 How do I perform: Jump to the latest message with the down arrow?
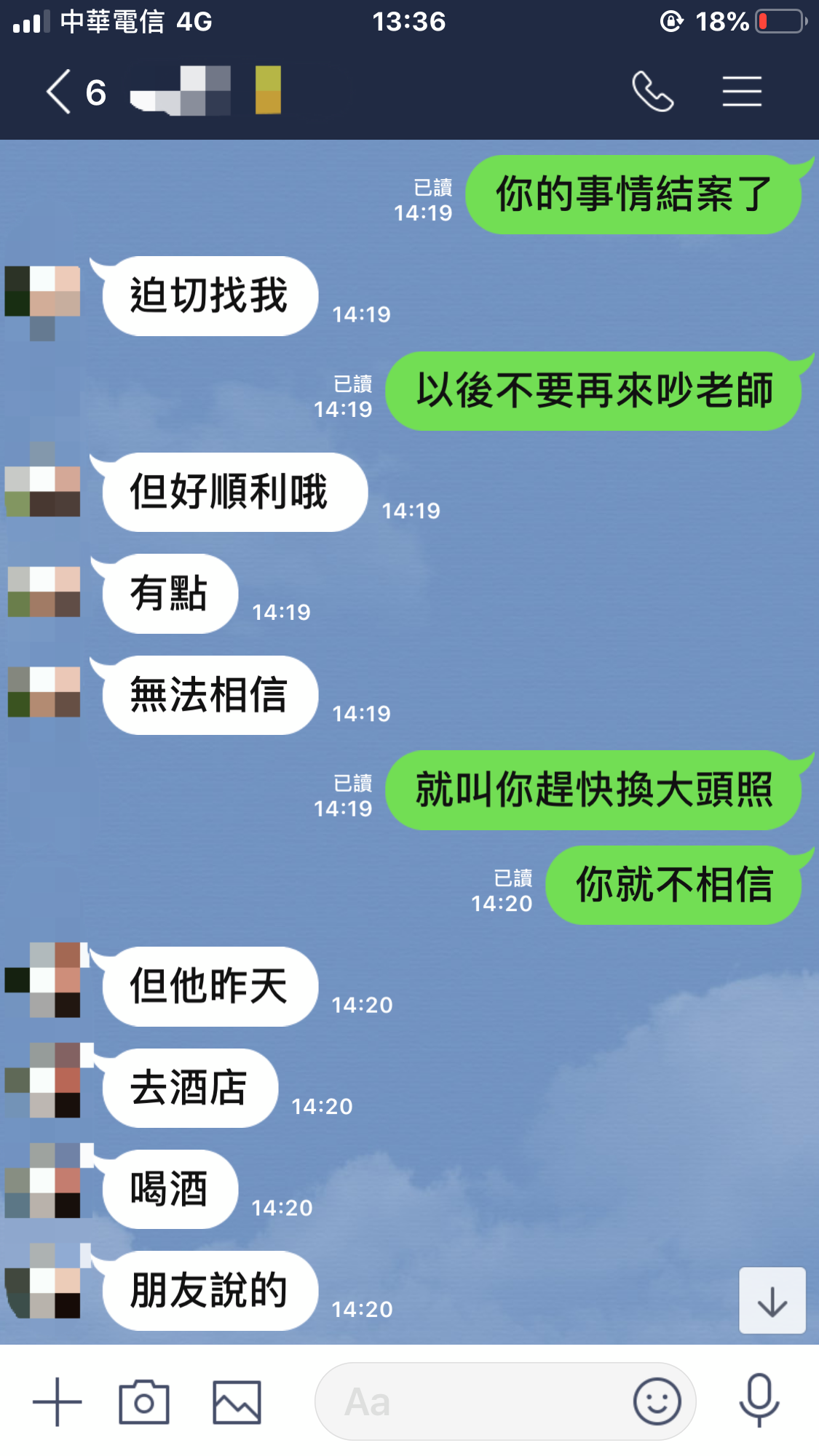[772, 1301]
